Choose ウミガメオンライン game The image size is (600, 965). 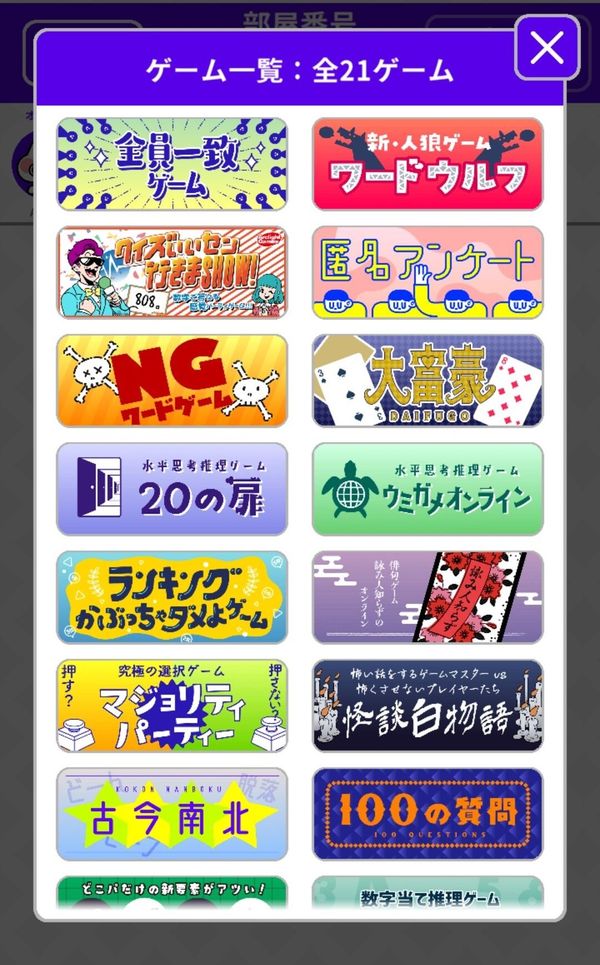(x=428, y=489)
